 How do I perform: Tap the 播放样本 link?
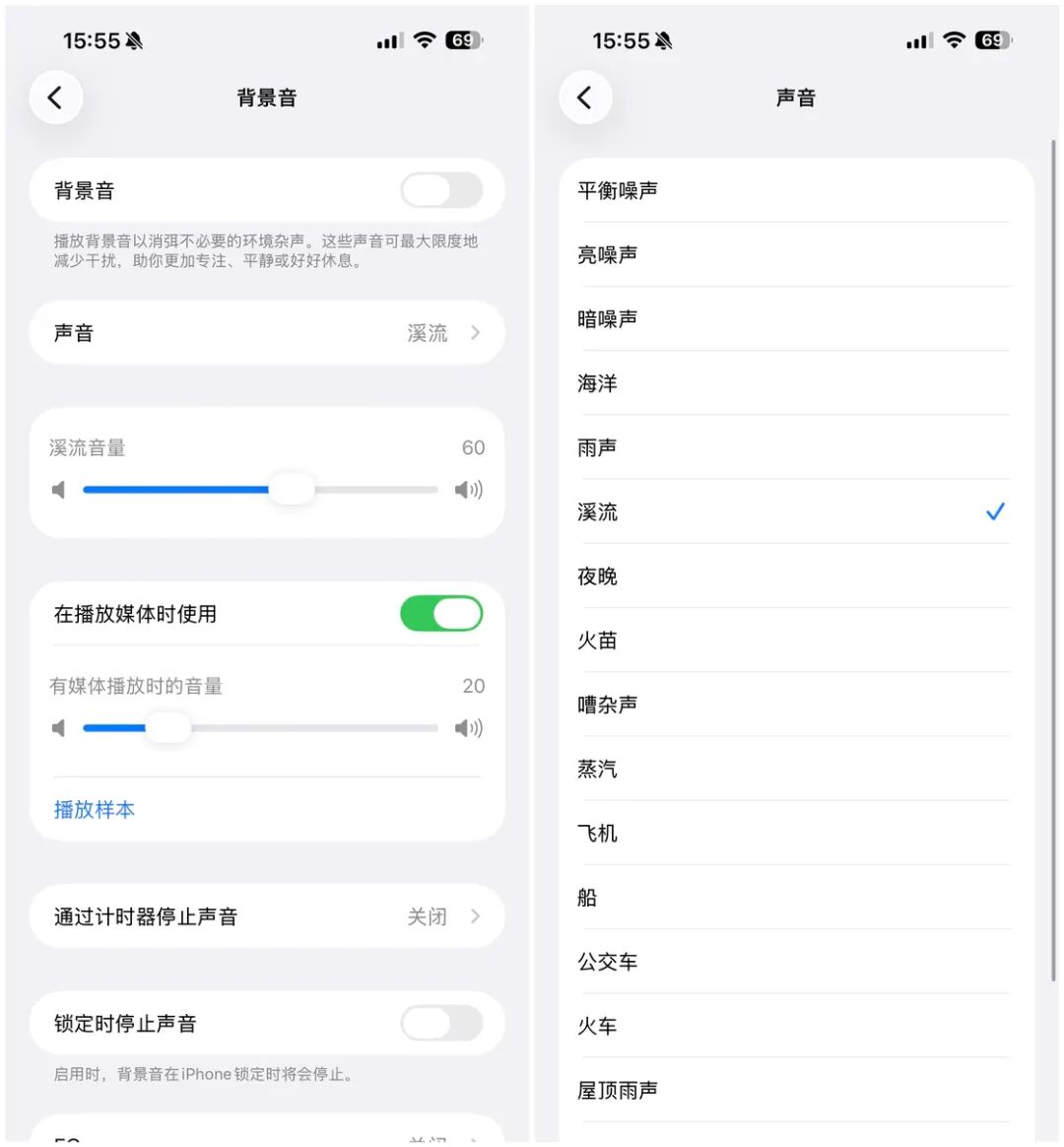click(95, 810)
